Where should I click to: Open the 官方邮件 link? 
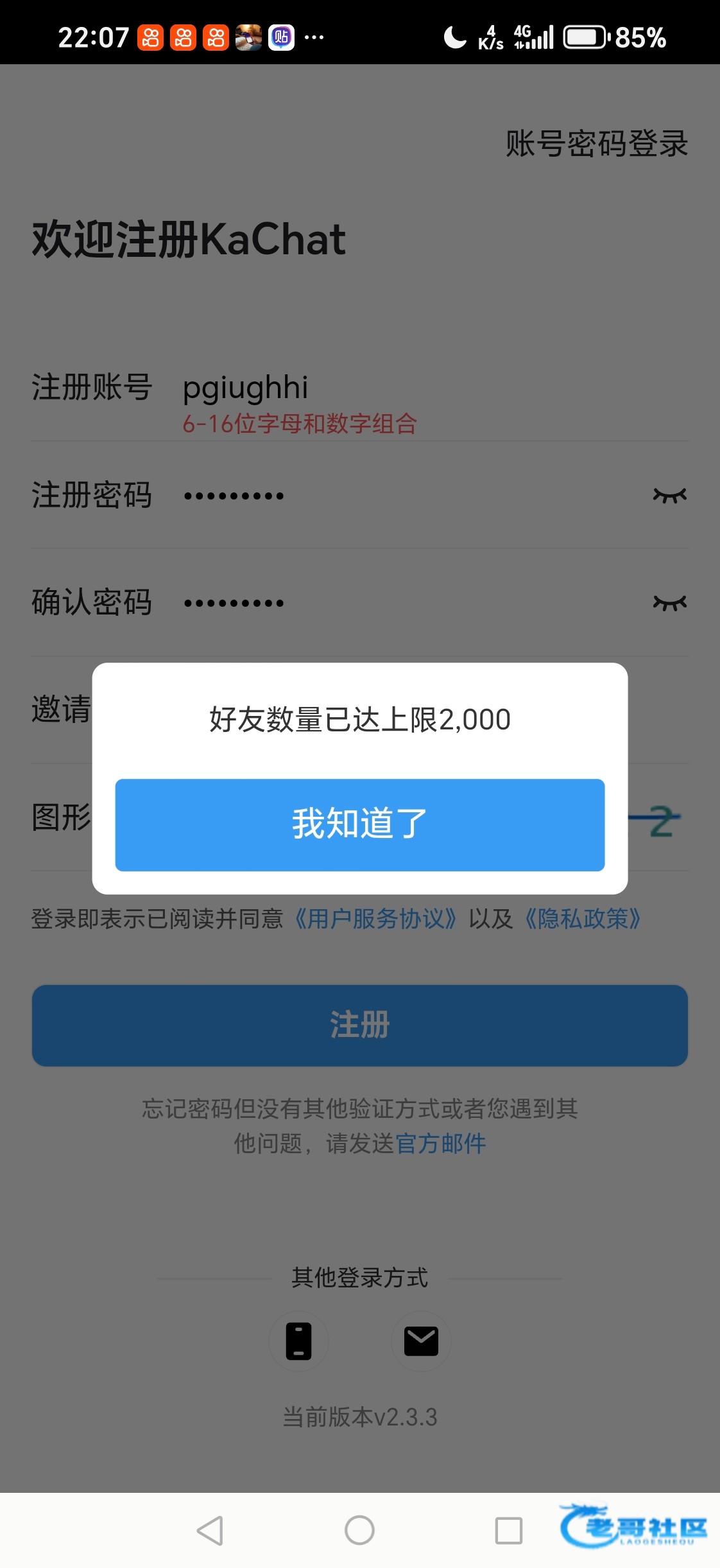(440, 1144)
